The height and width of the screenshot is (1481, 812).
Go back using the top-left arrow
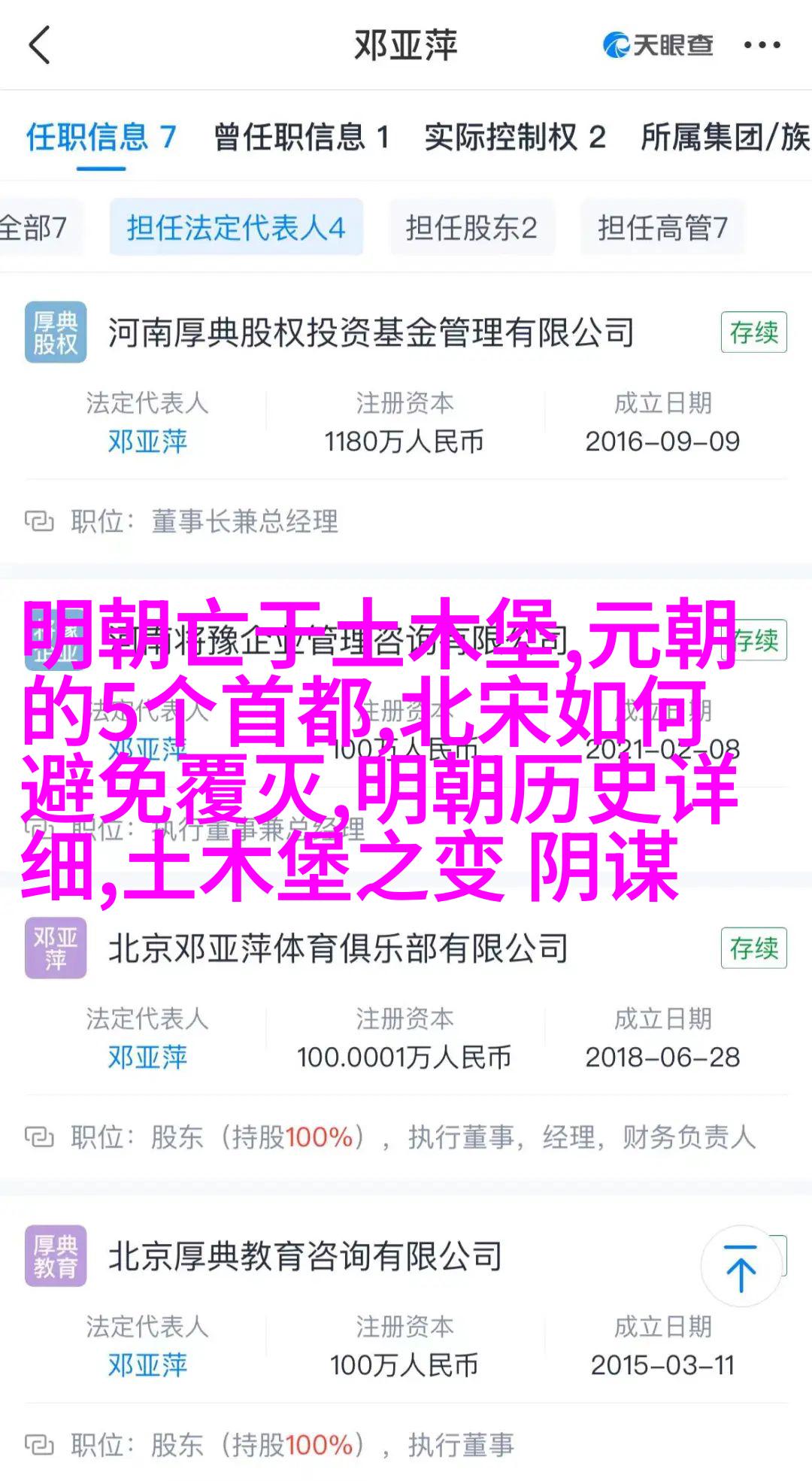point(39,45)
